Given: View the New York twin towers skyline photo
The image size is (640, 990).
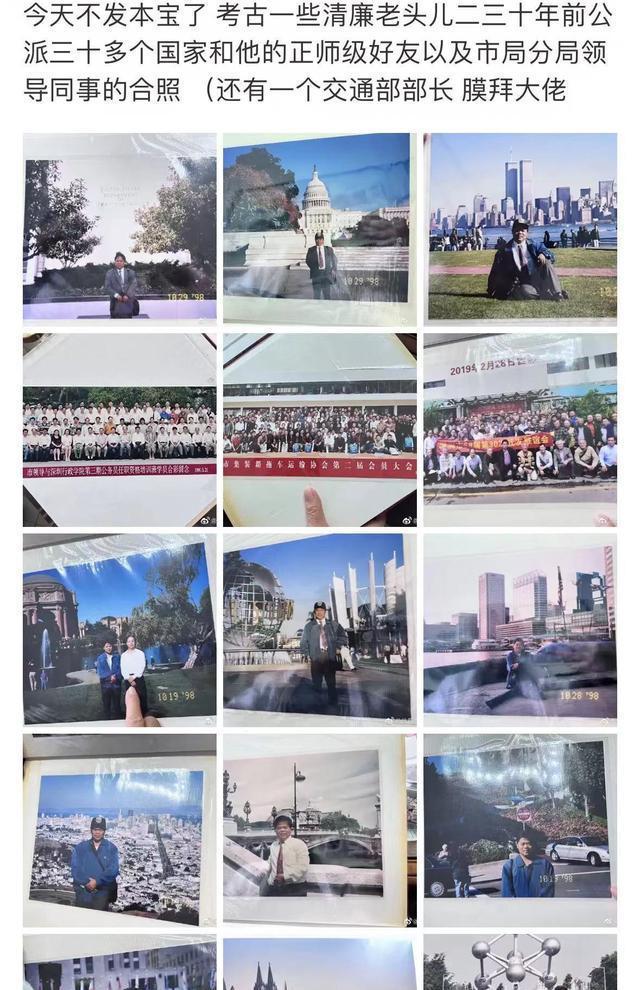Looking at the screenshot, I should (520, 229).
